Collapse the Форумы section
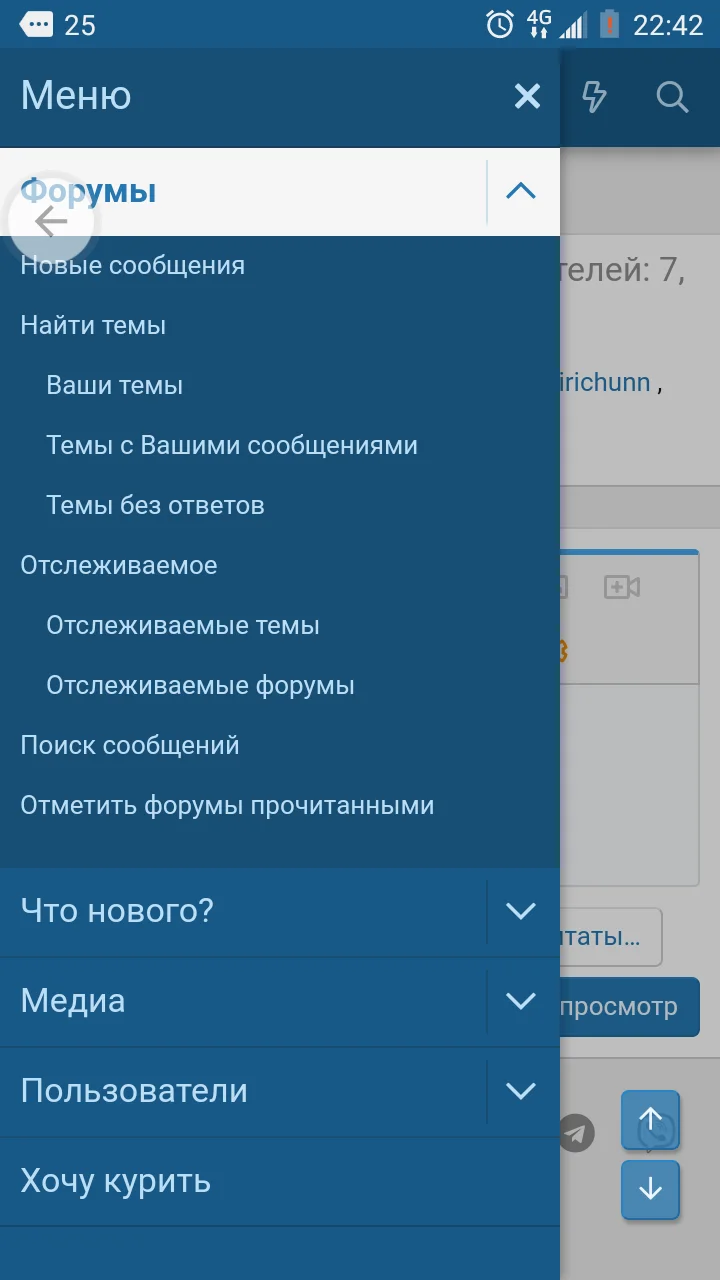Viewport: 720px width, 1280px height. [519, 189]
